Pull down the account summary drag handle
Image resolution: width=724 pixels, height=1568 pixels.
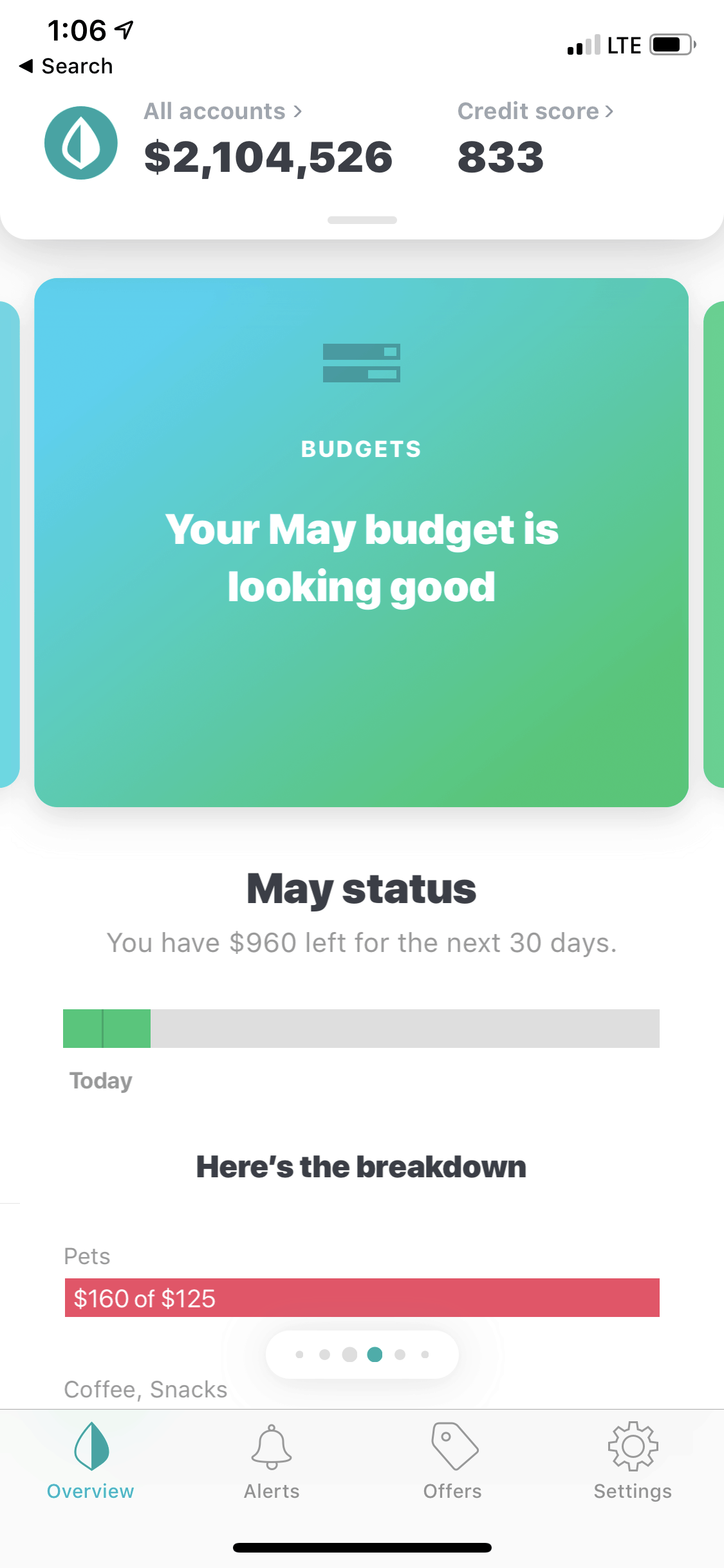tap(362, 220)
